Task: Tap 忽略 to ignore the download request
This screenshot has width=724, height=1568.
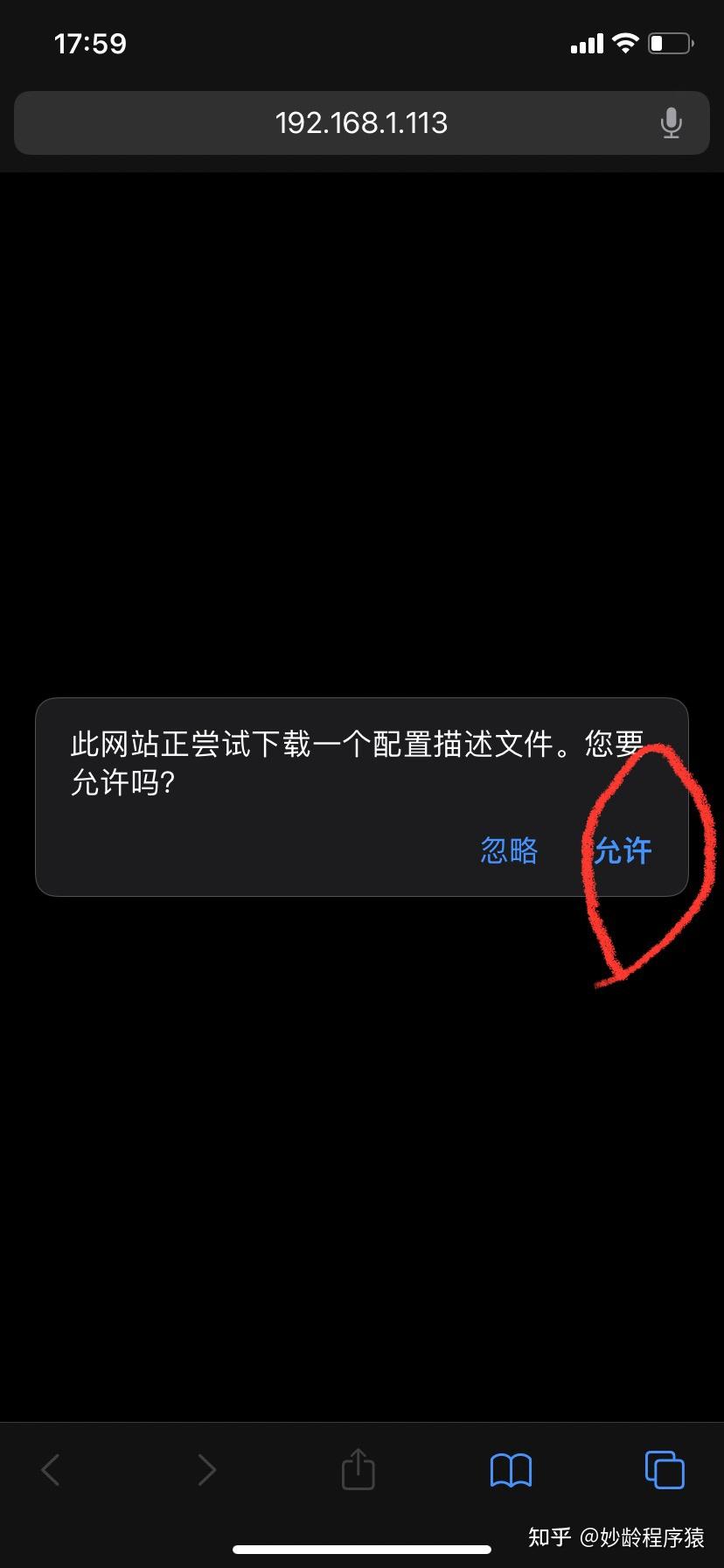Action: point(509,850)
